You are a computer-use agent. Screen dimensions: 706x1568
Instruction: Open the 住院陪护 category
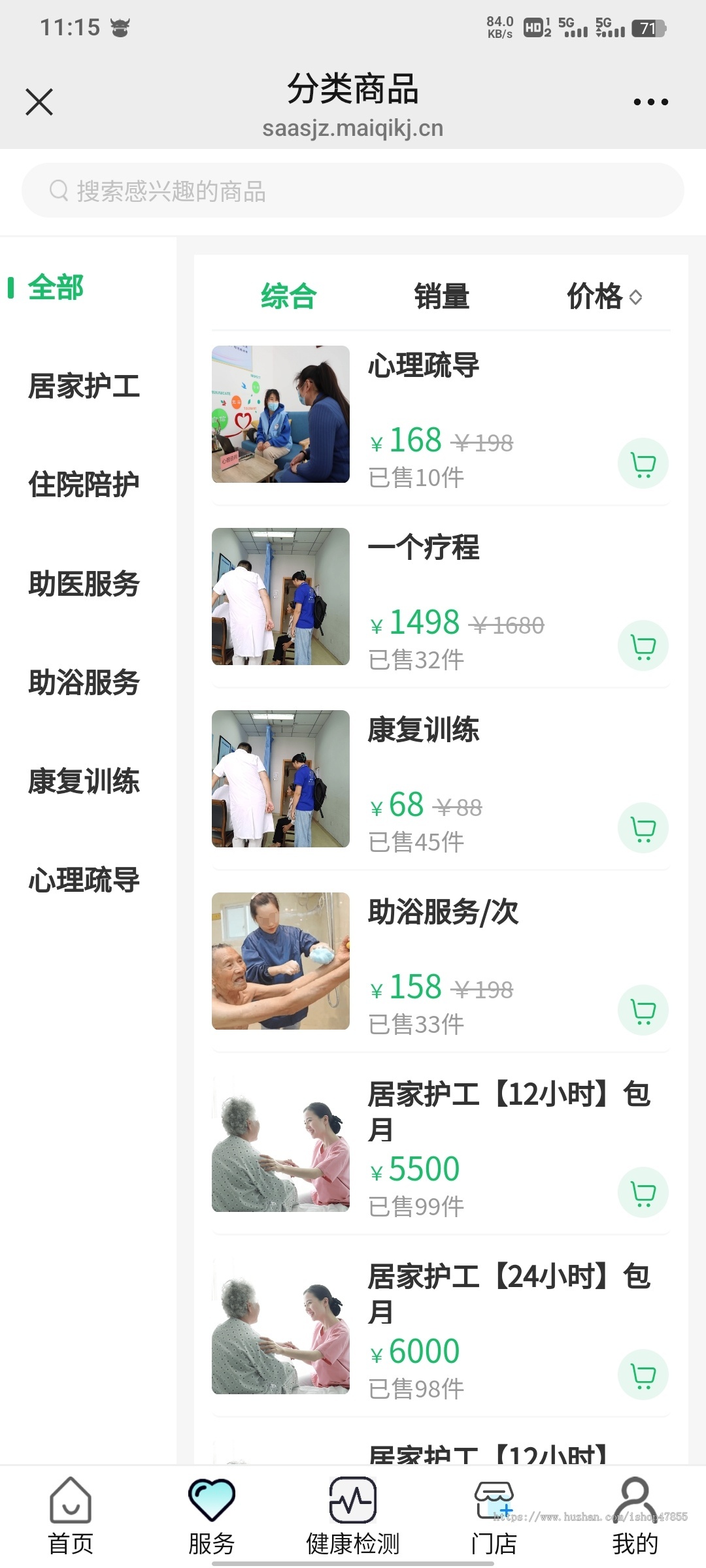(x=84, y=485)
